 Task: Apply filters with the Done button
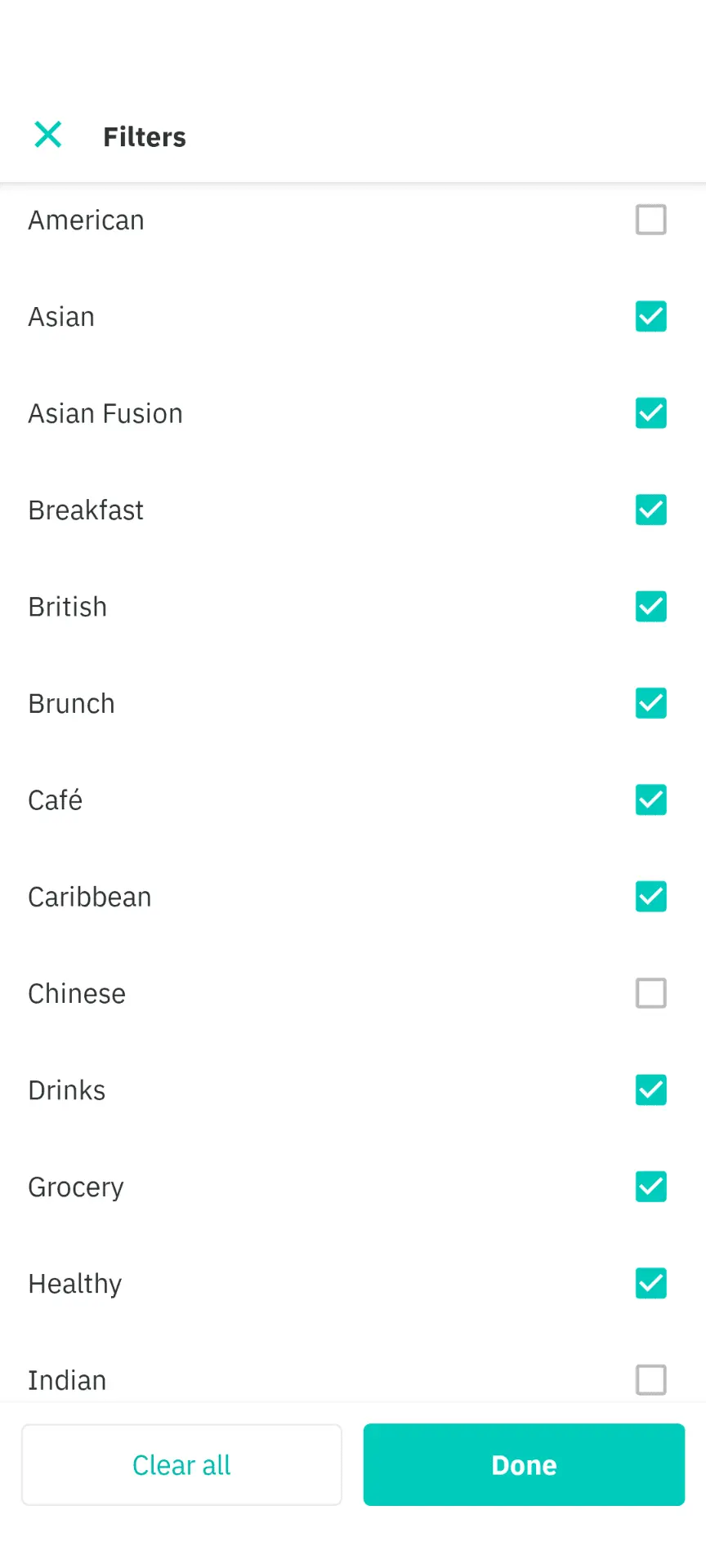pyautogui.click(x=524, y=1465)
